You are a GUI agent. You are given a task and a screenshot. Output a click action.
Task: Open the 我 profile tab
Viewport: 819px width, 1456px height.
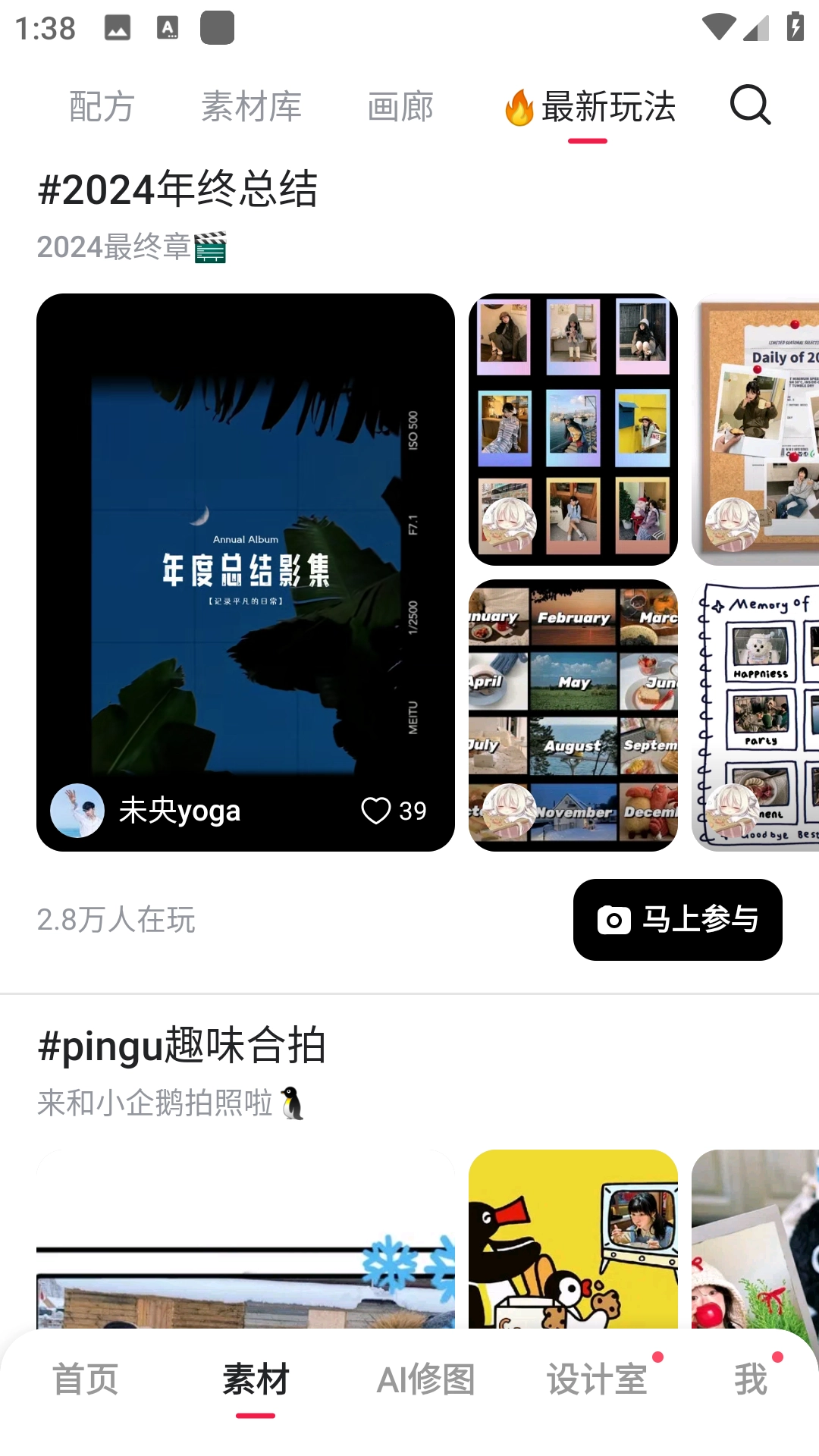(750, 1379)
